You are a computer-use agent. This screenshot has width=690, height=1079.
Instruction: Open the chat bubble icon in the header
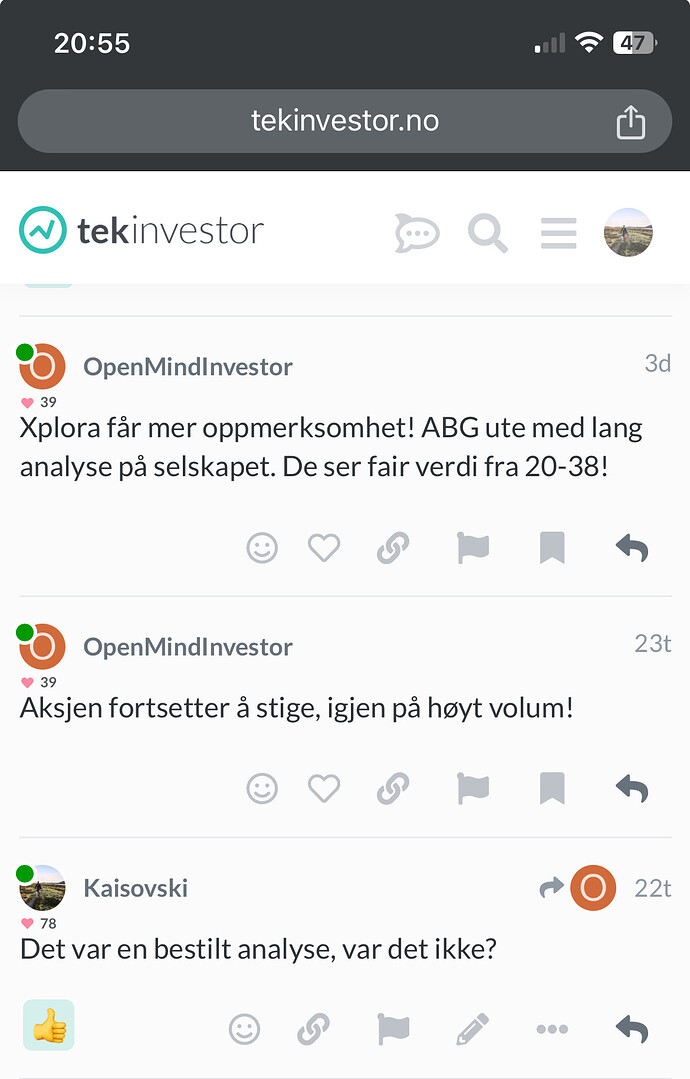click(417, 233)
